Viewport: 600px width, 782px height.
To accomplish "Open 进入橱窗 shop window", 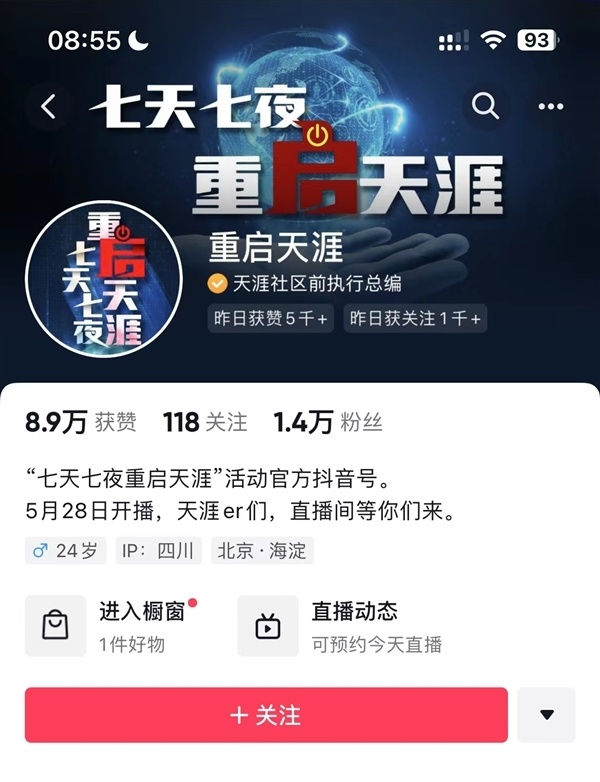I will [112, 625].
